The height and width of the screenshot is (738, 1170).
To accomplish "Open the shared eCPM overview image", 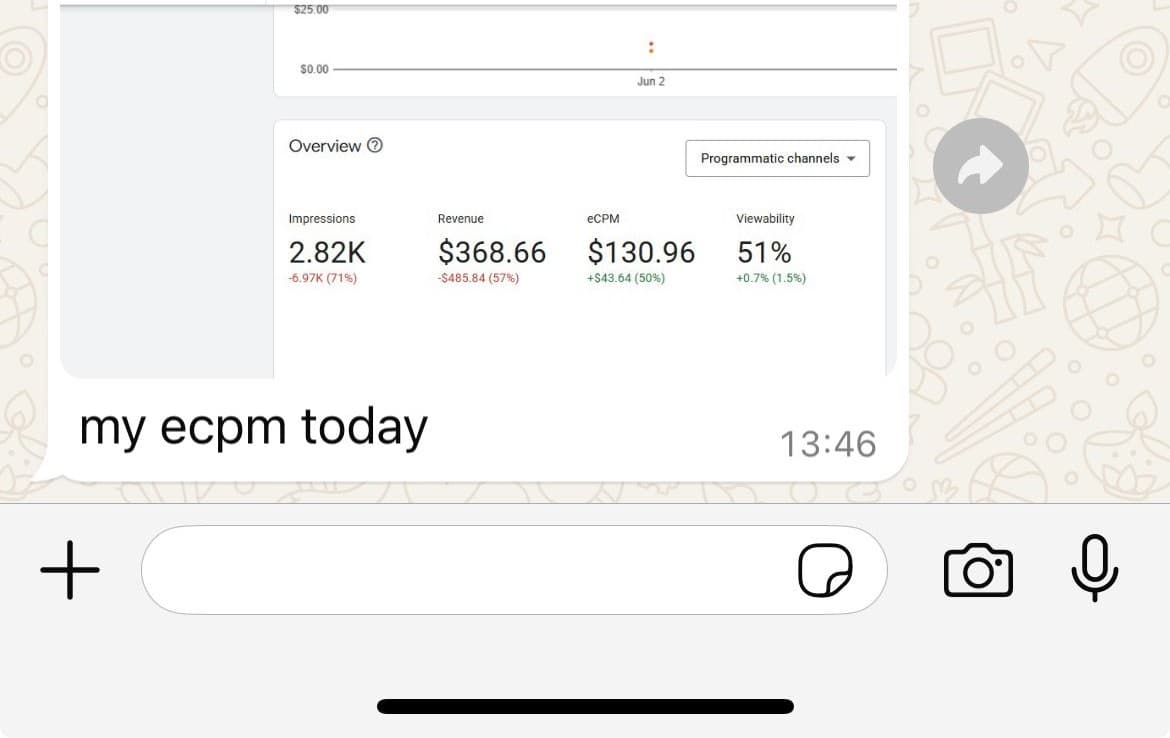I will click(480, 200).
